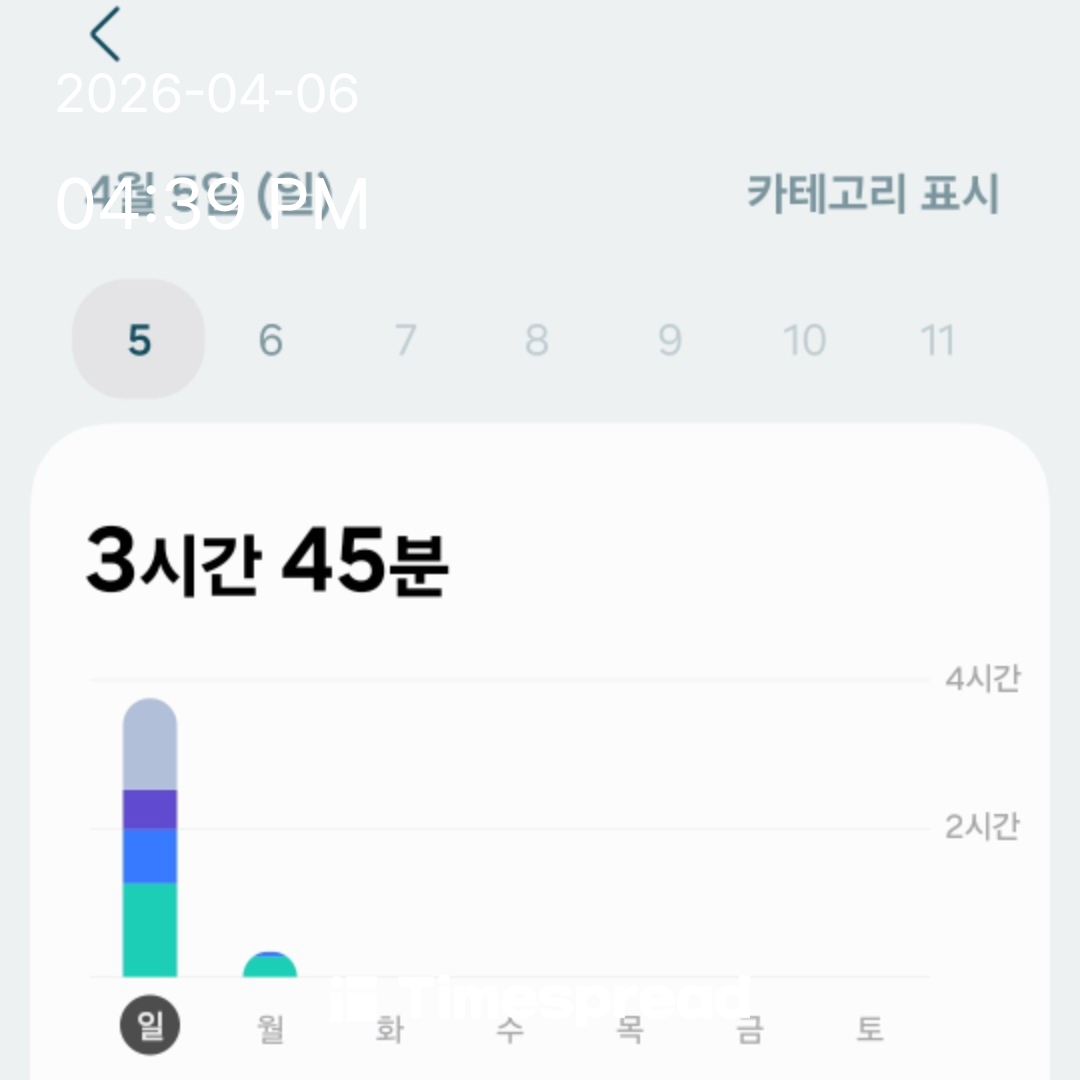
Task: Select the 일 bar in the chart
Action: click(x=150, y=838)
